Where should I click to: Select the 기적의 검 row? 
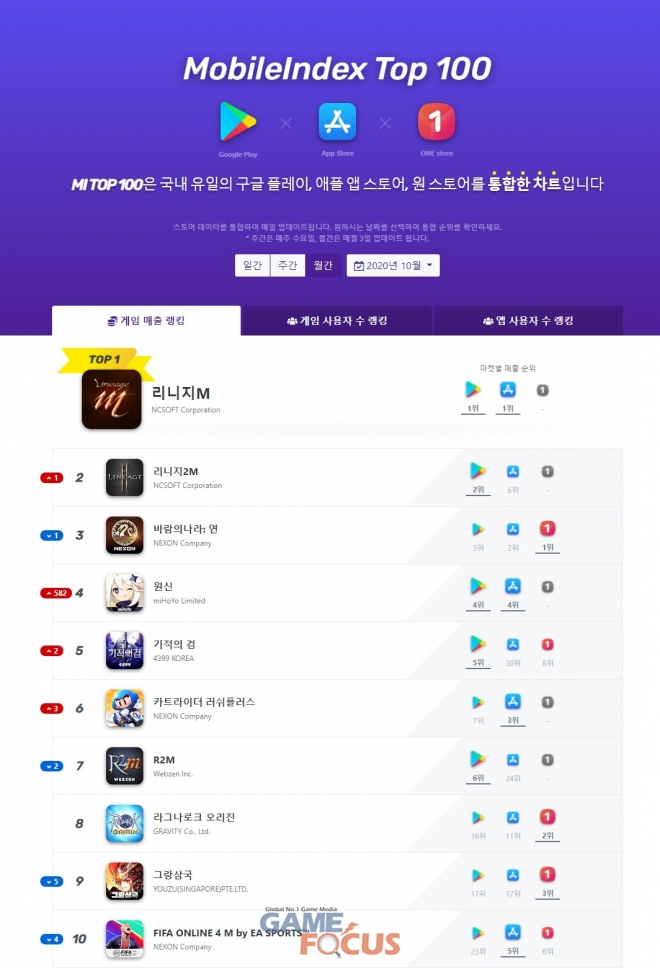coord(173,644)
